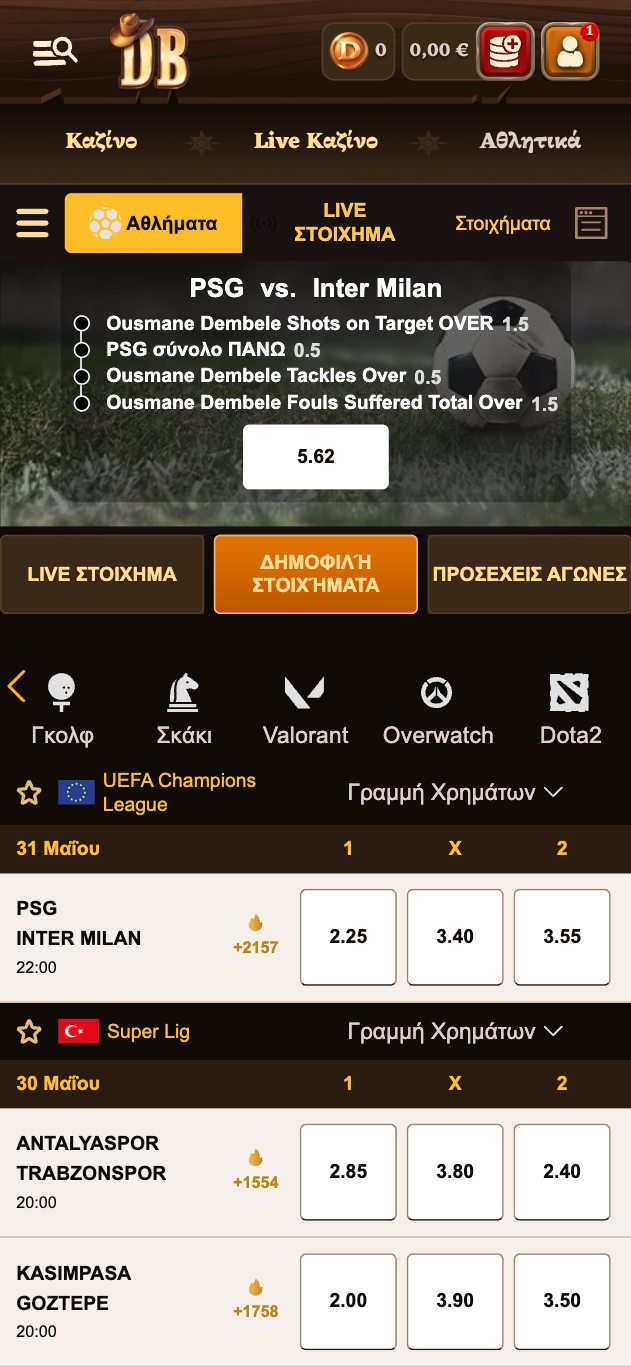This screenshot has height=1367, width=631.
Task: Switch to the Live Καζίνο section
Action: [x=316, y=141]
